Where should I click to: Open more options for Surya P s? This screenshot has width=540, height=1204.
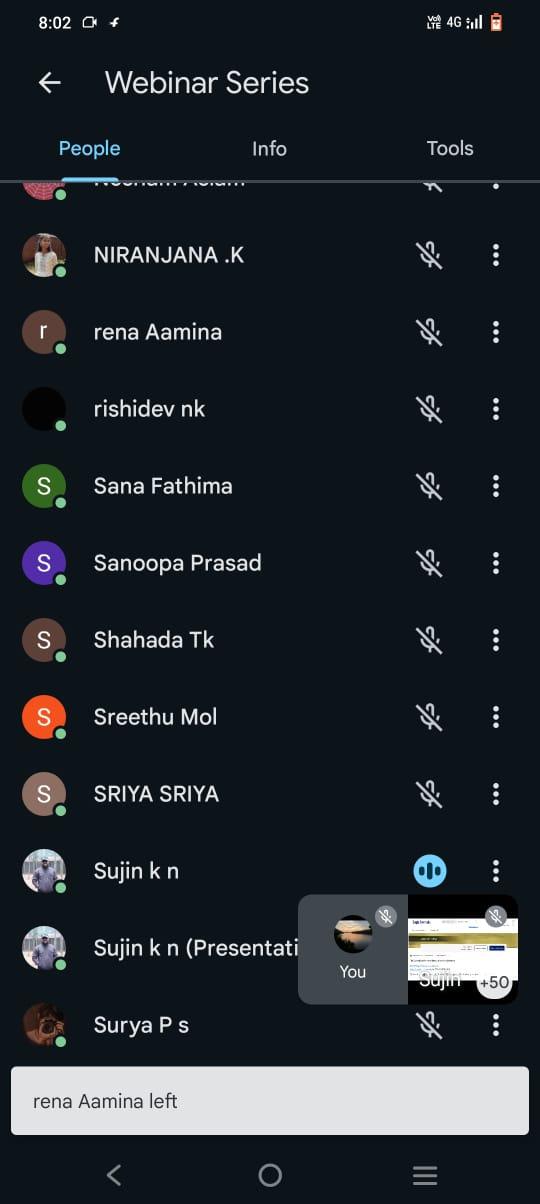[x=496, y=1025]
